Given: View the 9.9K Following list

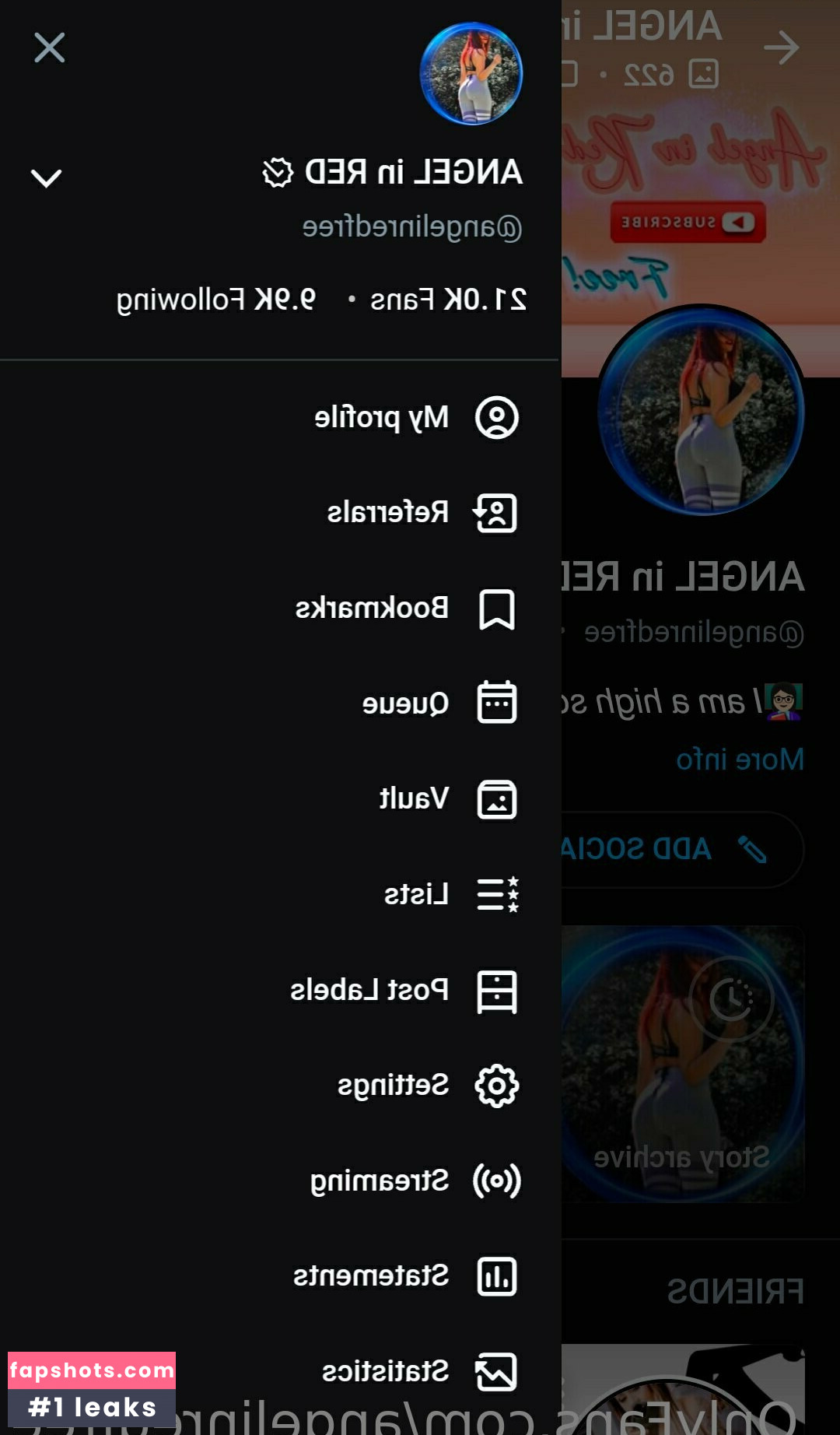Looking at the screenshot, I should pyautogui.click(x=216, y=300).
